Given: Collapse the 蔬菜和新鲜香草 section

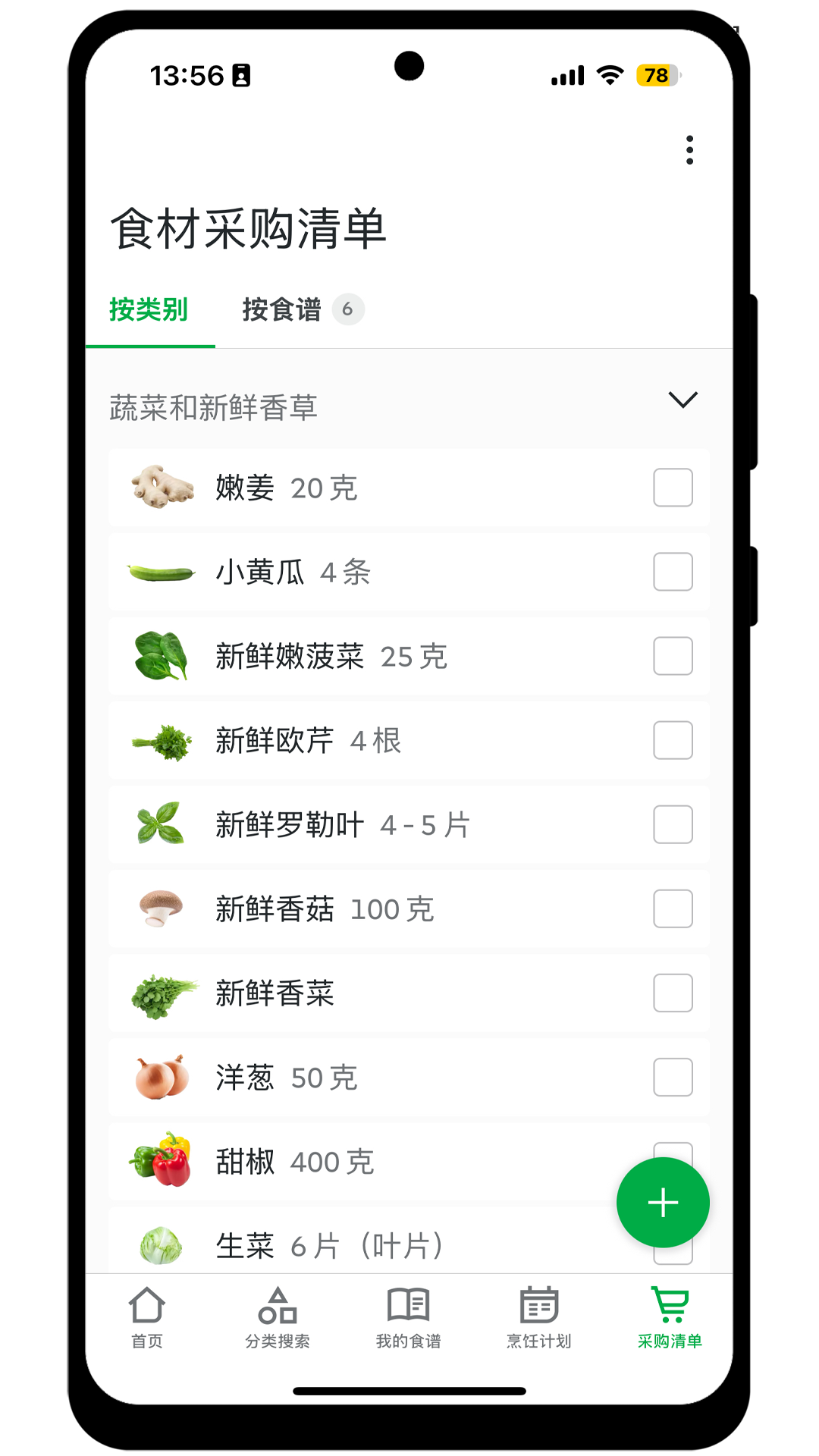Looking at the screenshot, I should [682, 398].
